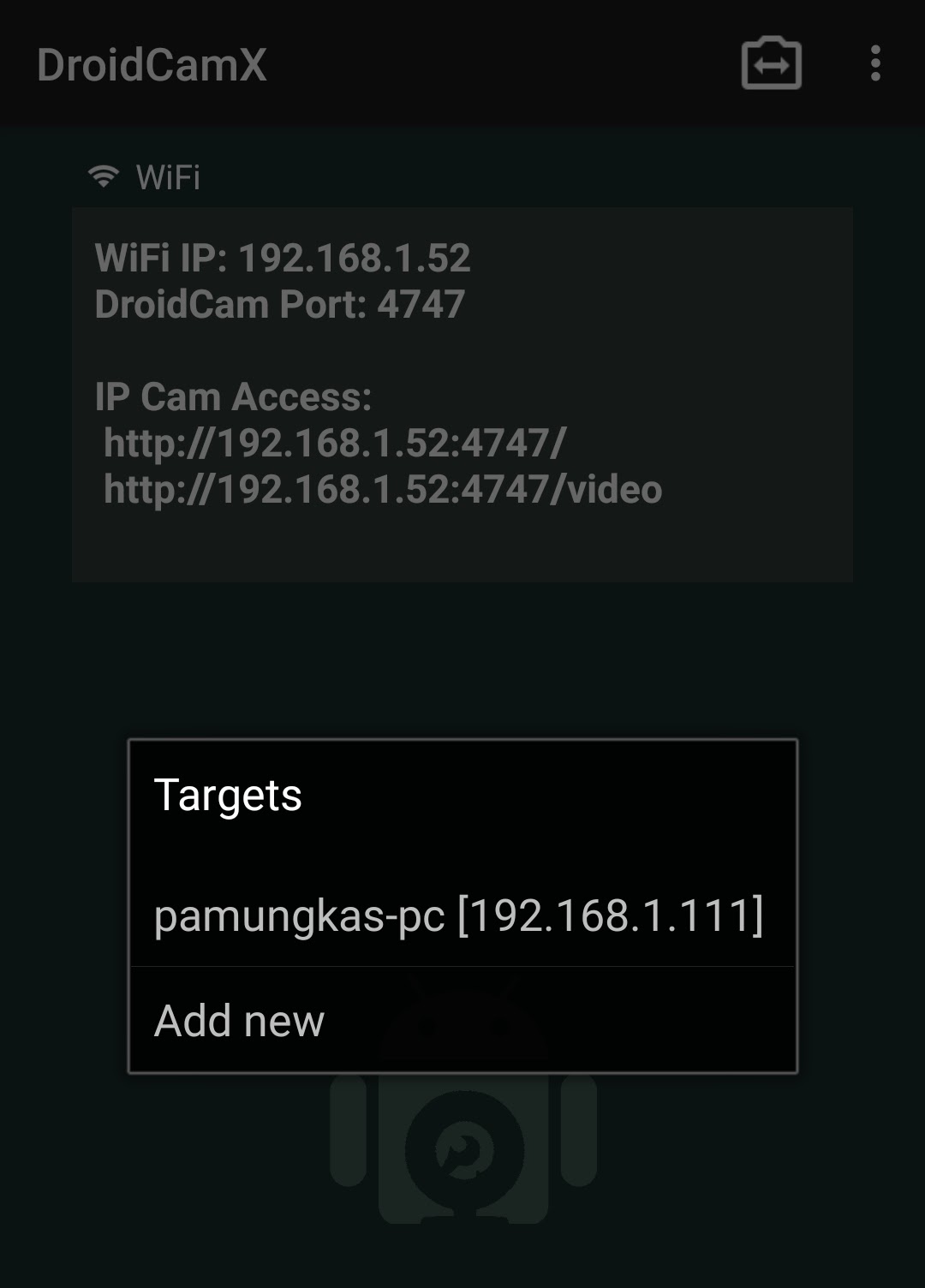Tap the WiFi section label
Image resolution: width=925 pixels, height=1288 pixels.
pyautogui.click(x=168, y=176)
